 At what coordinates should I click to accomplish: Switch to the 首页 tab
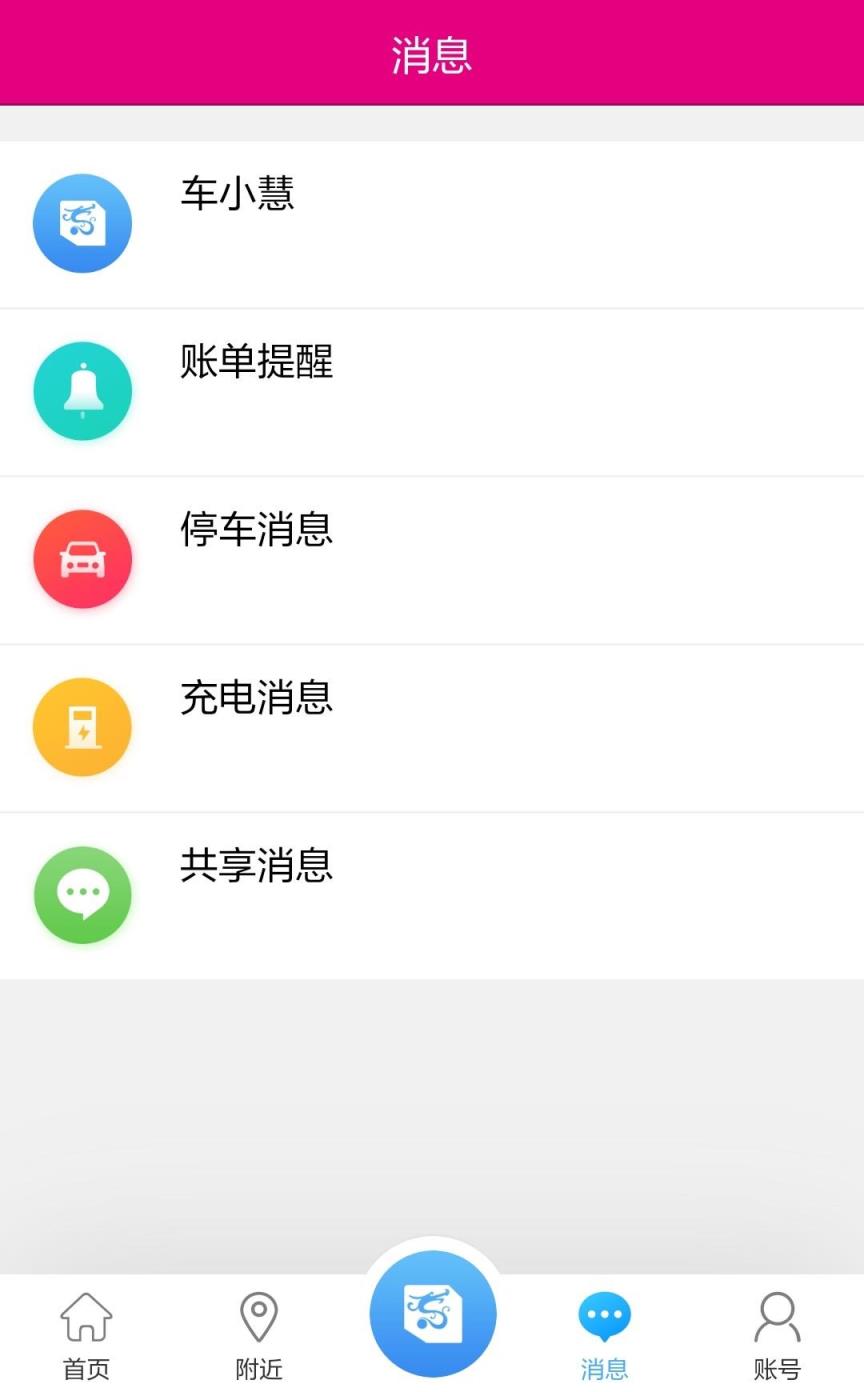tap(86, 1340)
